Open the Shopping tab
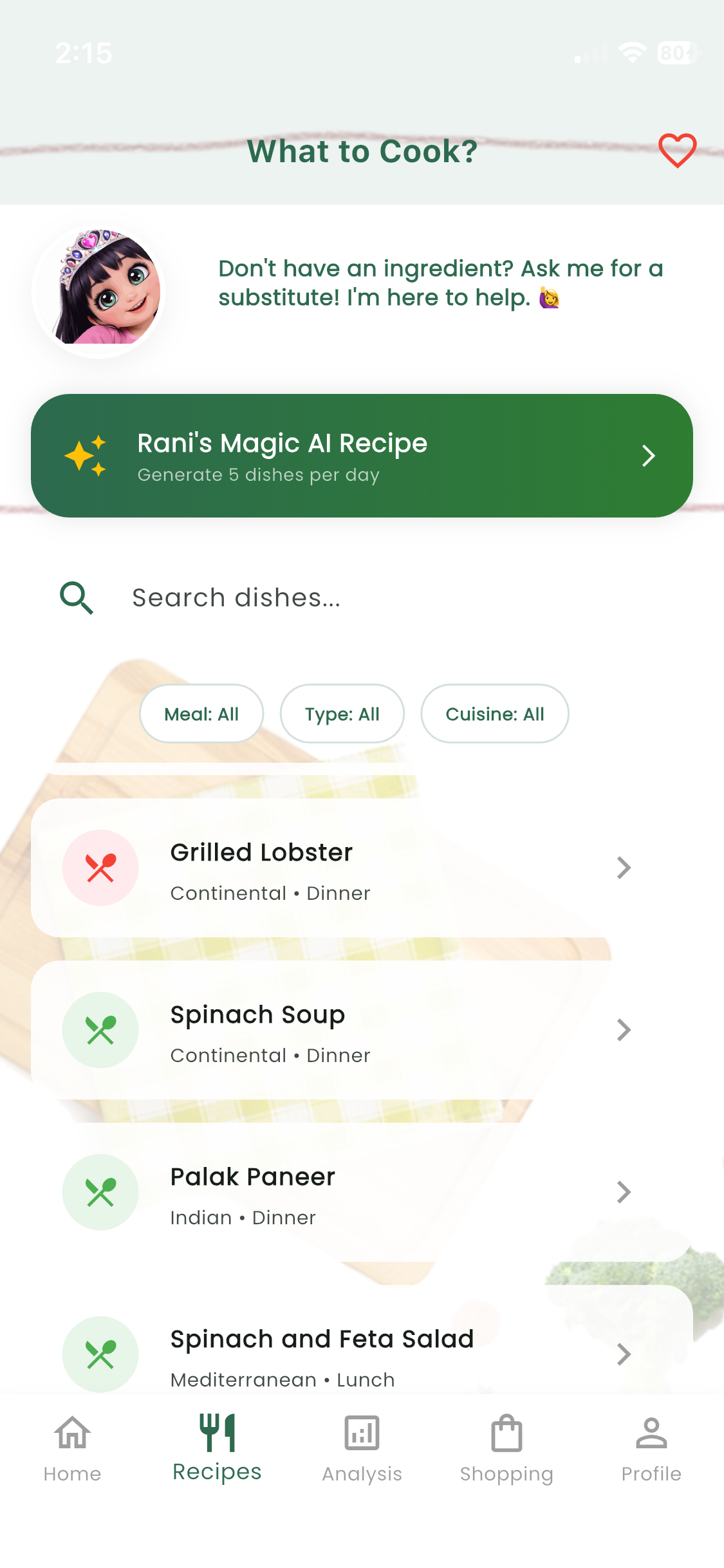This screenshot has width=724, height=1568. pyautogui.click(x=506, y=1448)
